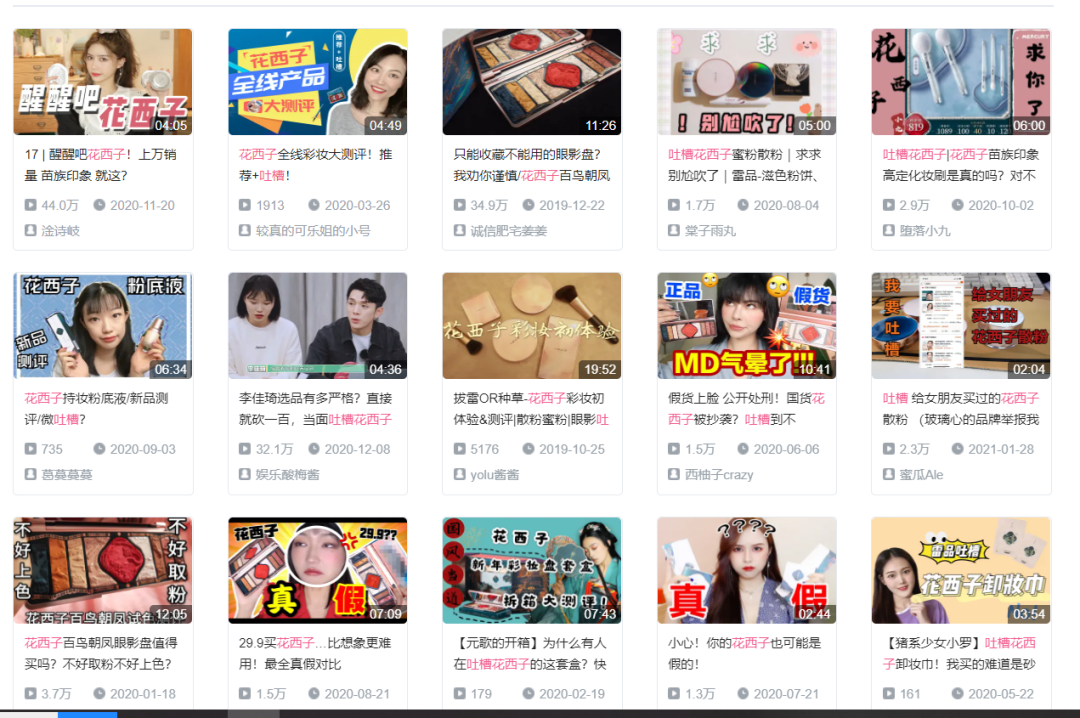The width and height of the screenshot is (1080, 718).
Task: Play 花西子持妆粉底液 new product review
Action: [x=102, y=326]
